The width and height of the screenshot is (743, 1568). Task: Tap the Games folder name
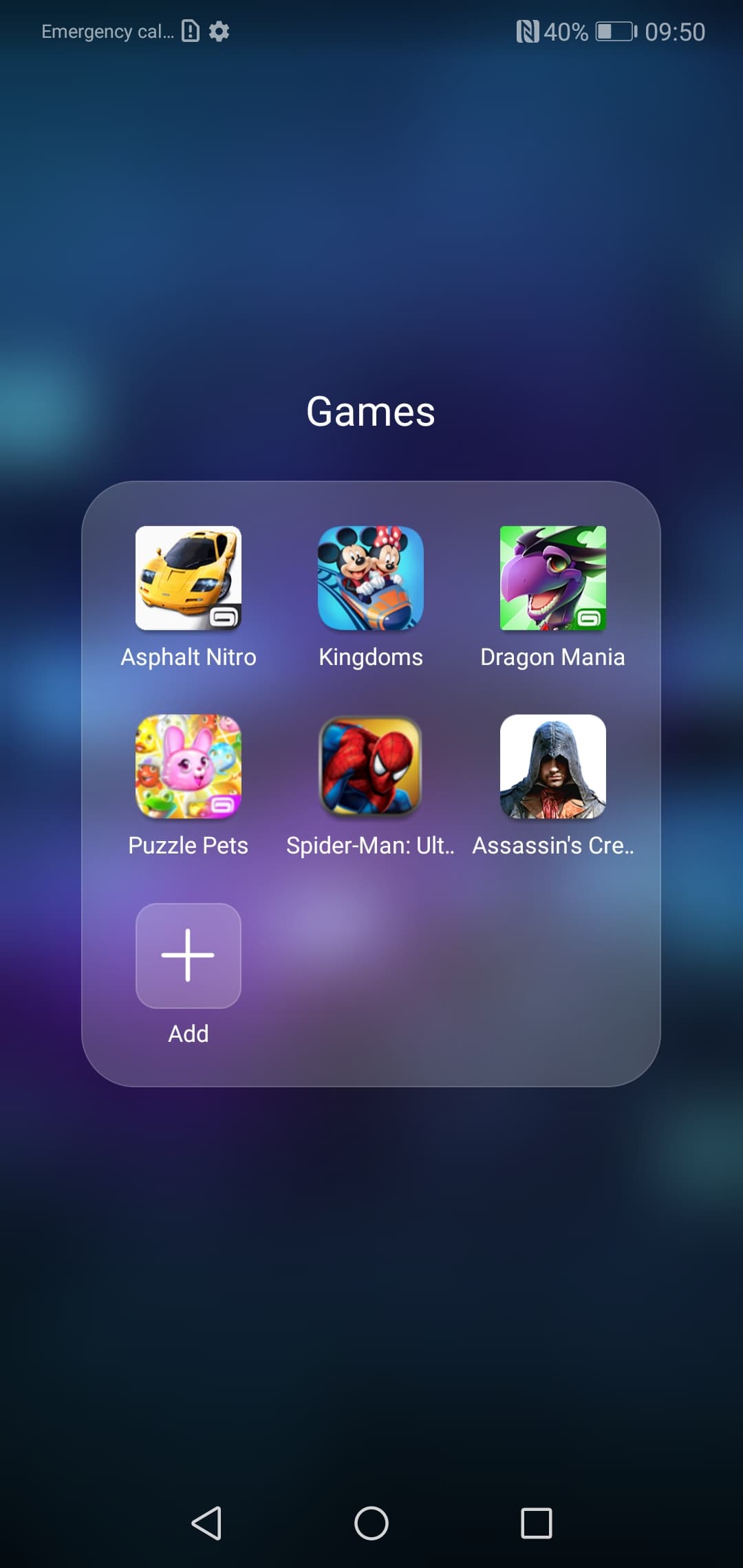coord(370,412)
